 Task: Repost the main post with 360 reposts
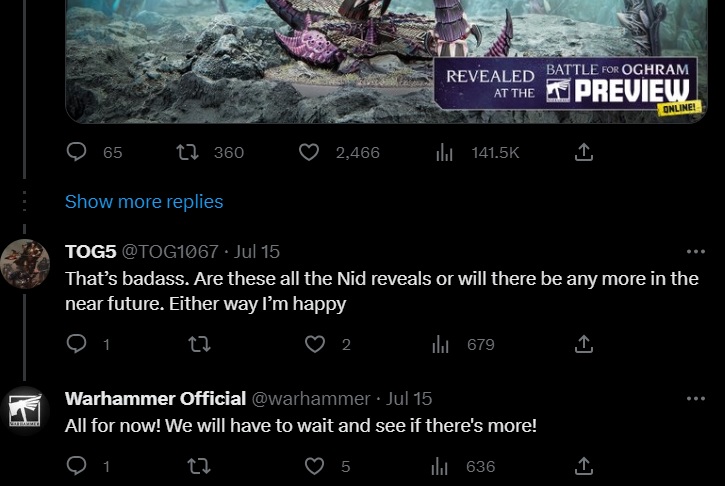pos(185,152)
